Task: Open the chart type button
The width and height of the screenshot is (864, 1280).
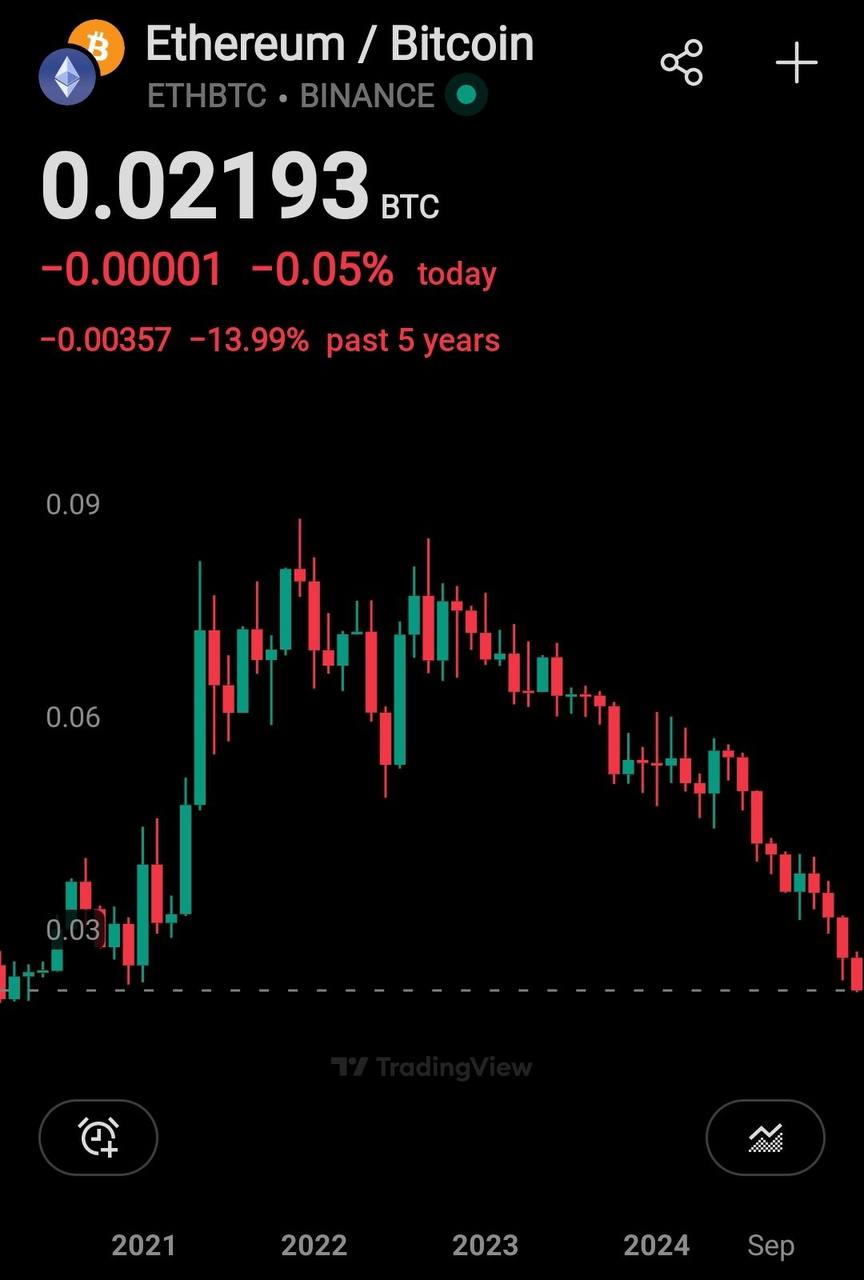Action: point(765,1137)
